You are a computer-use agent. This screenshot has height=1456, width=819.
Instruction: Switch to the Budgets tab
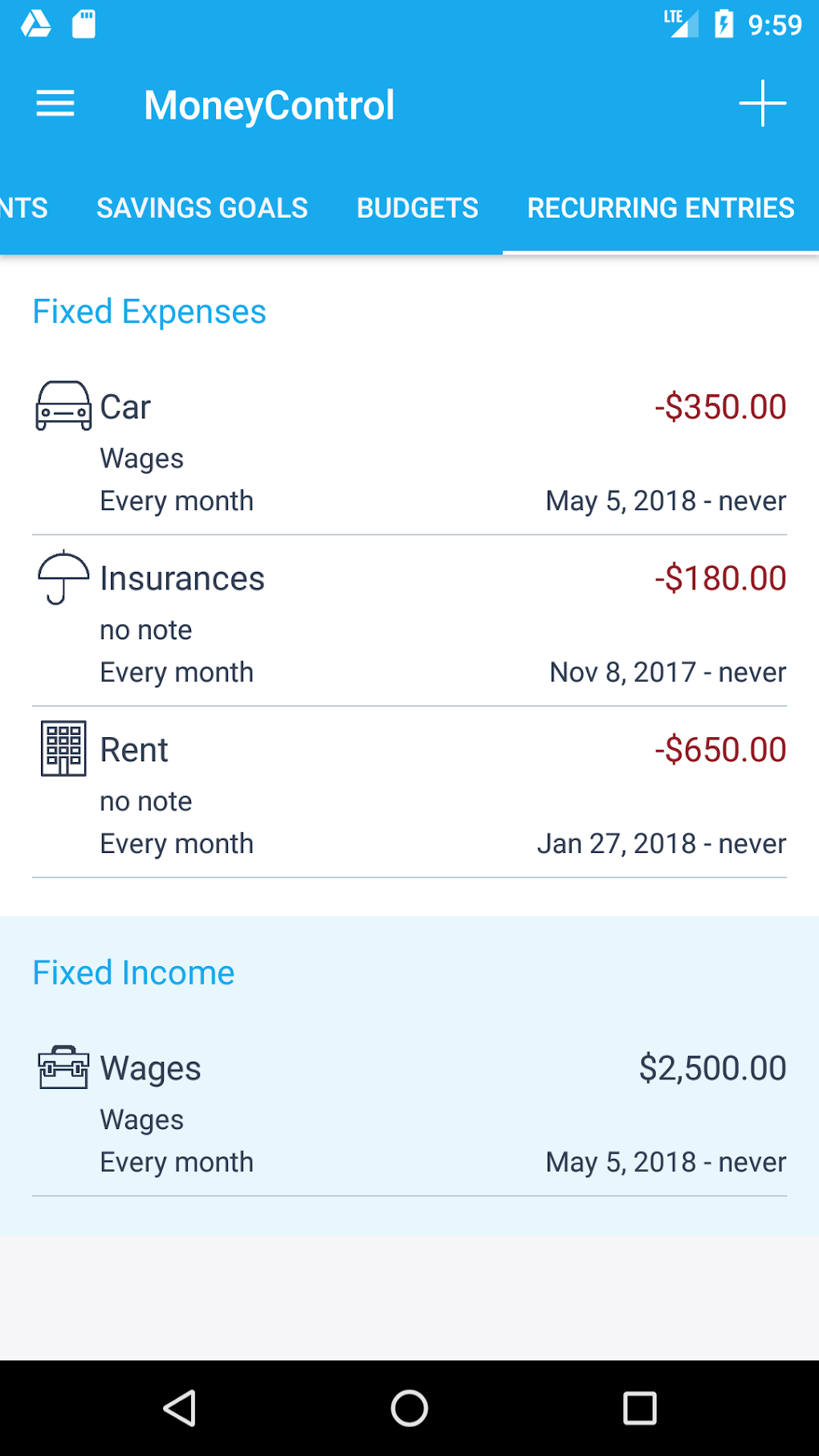click(418, 208)
